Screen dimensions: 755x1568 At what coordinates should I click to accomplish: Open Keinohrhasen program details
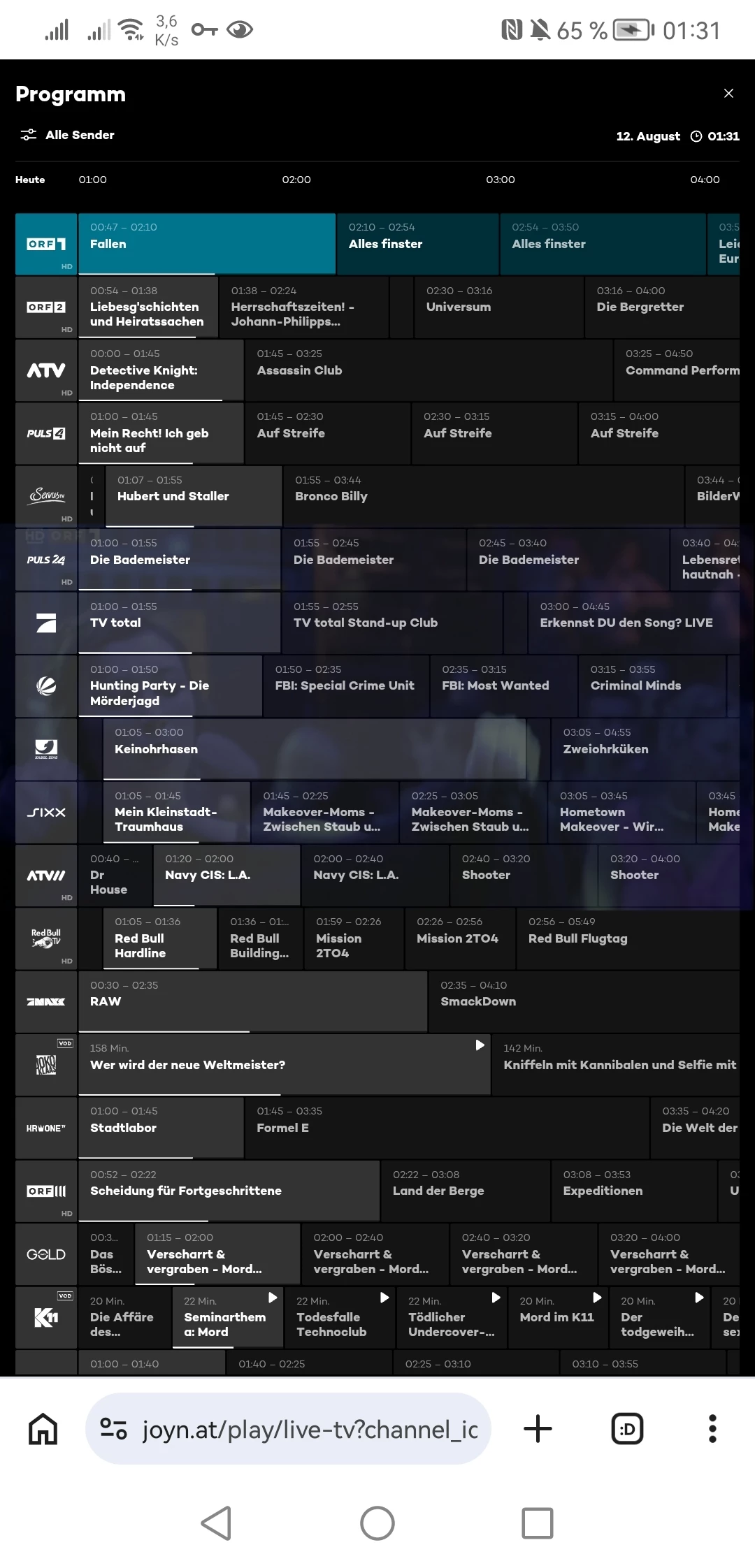click(x=315, y=749)
